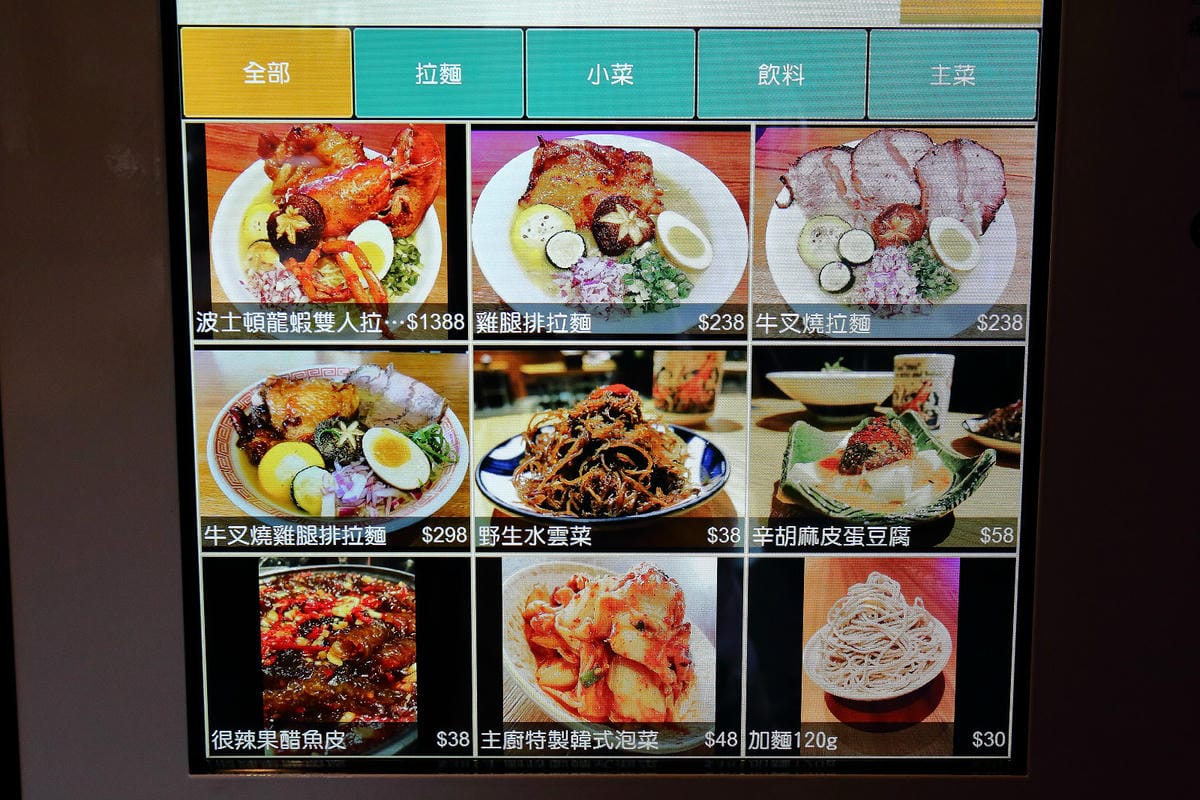Select the 雞腿排拉麵 item
The image size is (1200, 800).
pos(609,232)
